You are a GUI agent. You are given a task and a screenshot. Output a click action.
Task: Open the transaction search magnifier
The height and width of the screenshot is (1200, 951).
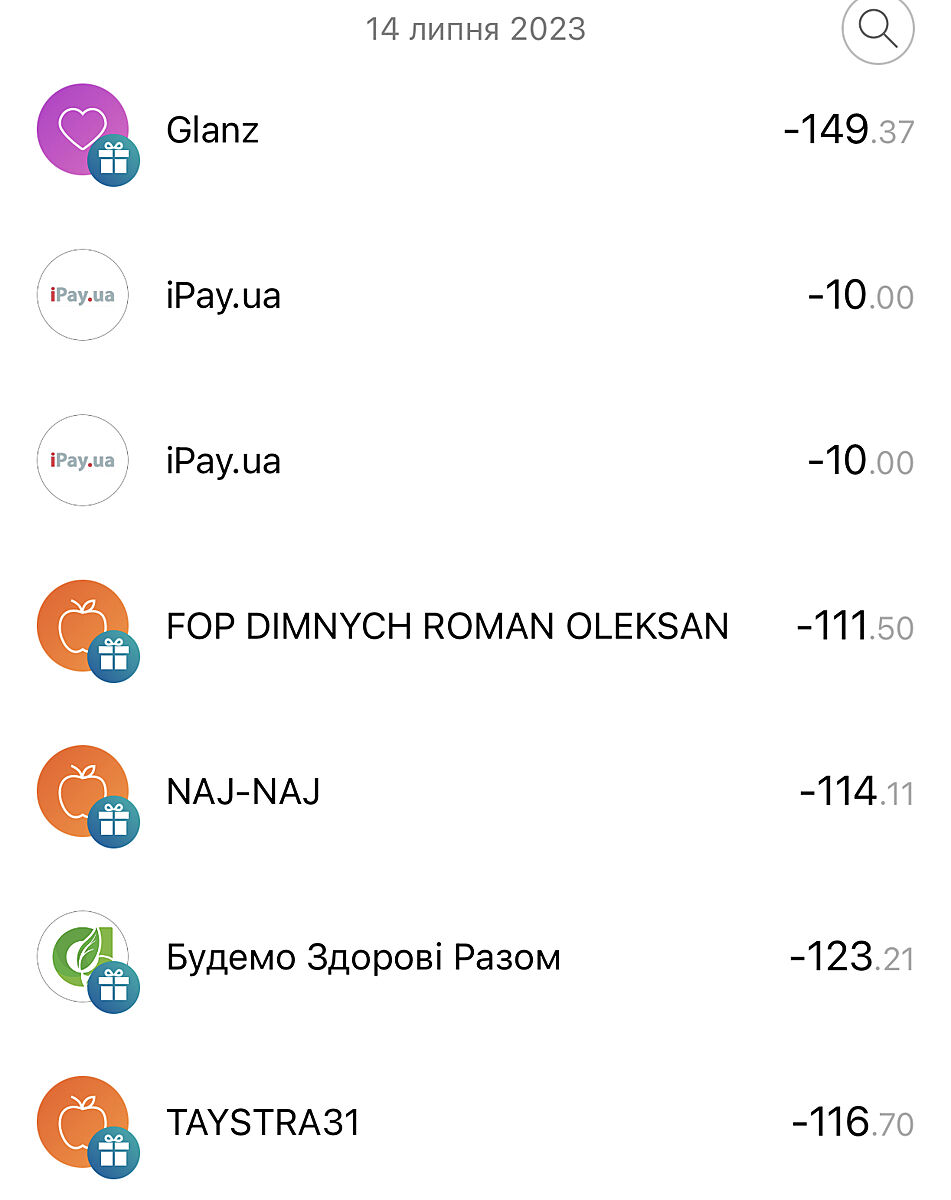[877, 31]
